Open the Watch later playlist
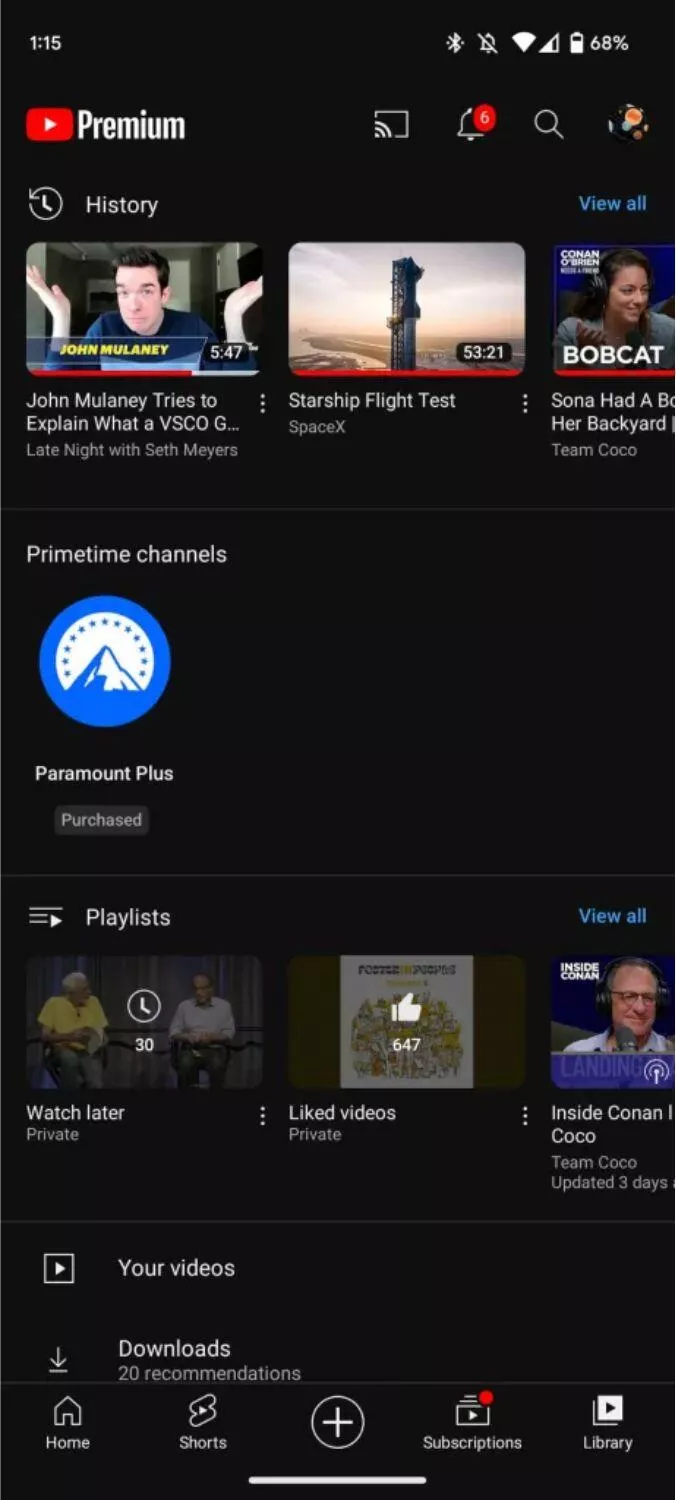 coord(144,1022)
